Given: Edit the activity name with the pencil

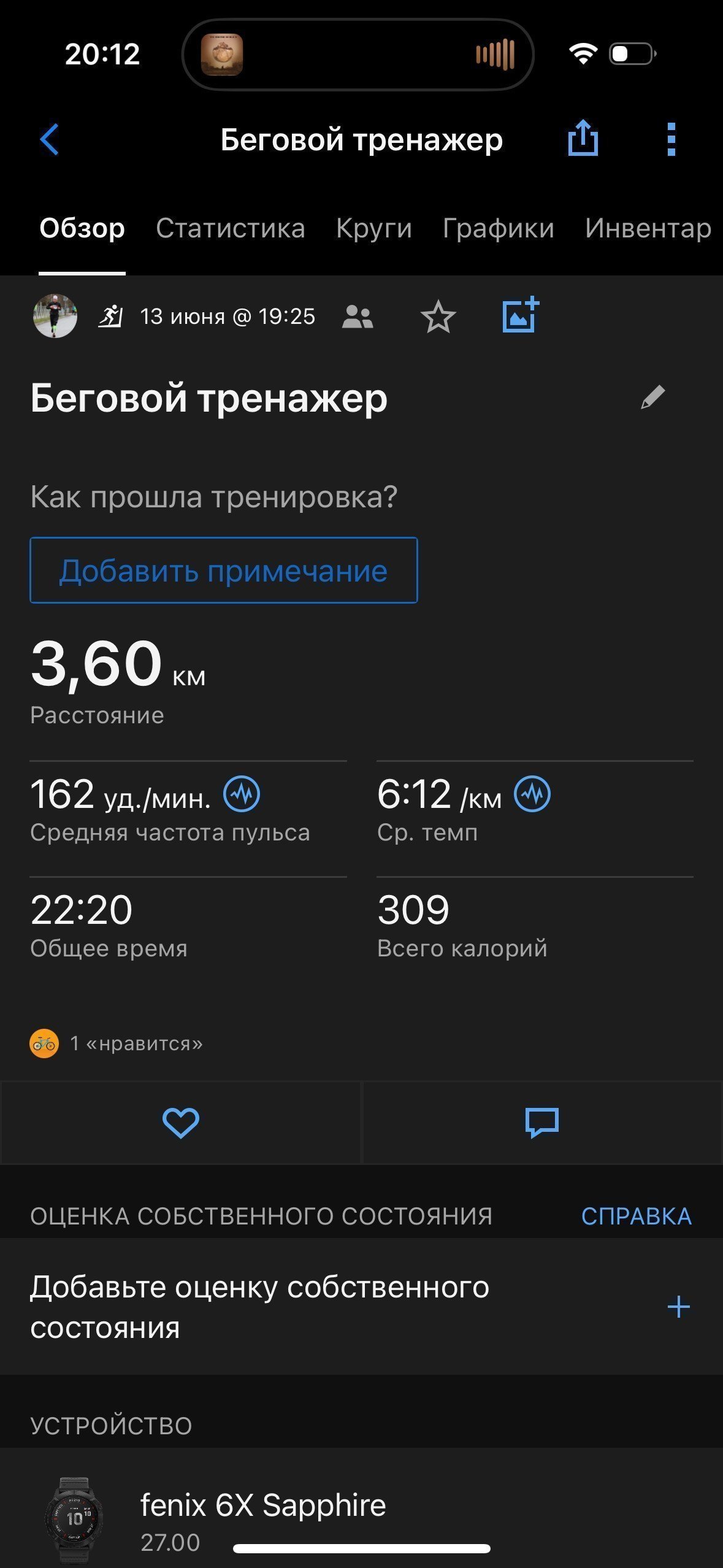Looking at the screenshot, I should click(653, 397).
